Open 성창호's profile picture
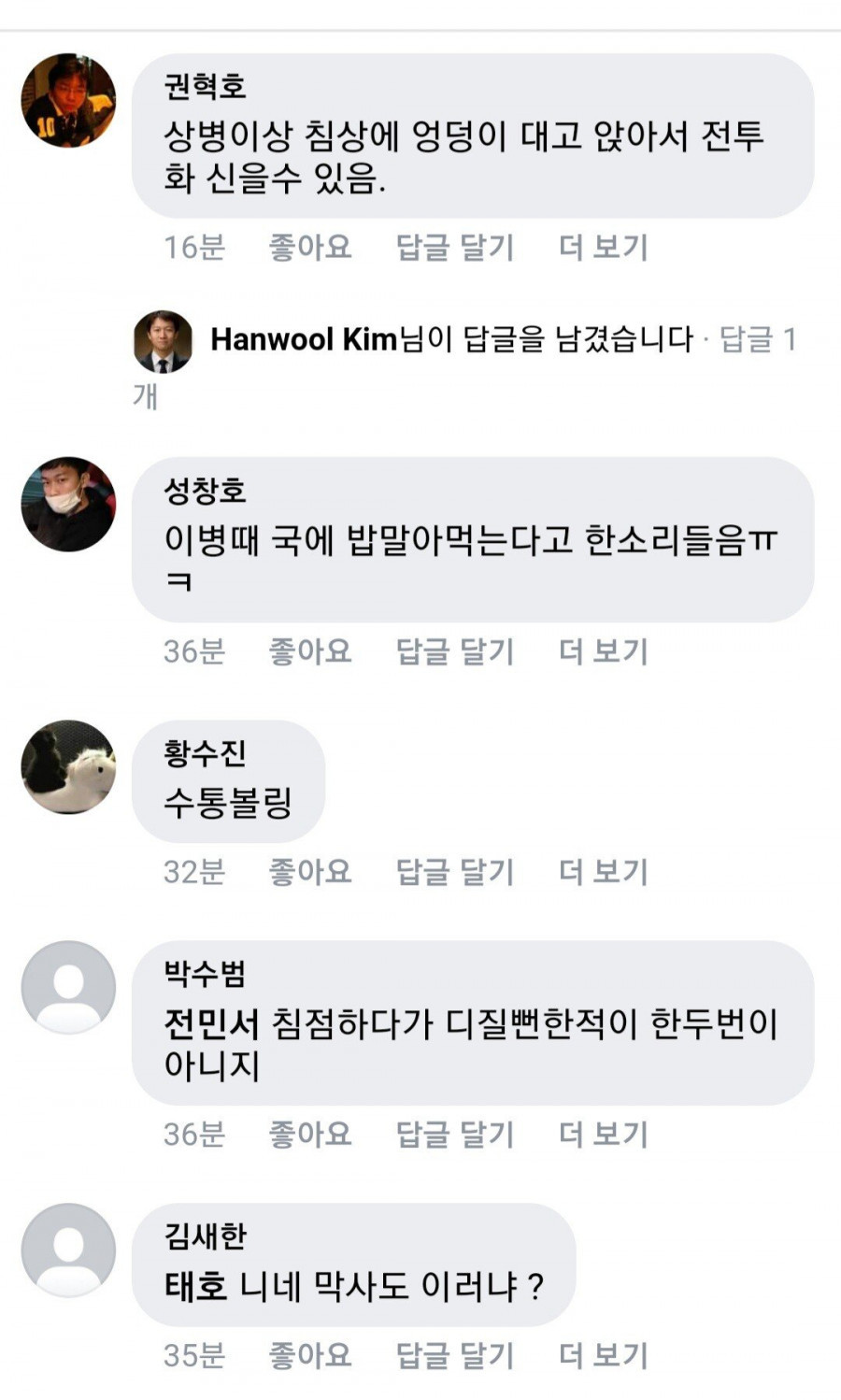This screenshot has width=841, height=1400. pyautogui.click(x=68, y=504)
